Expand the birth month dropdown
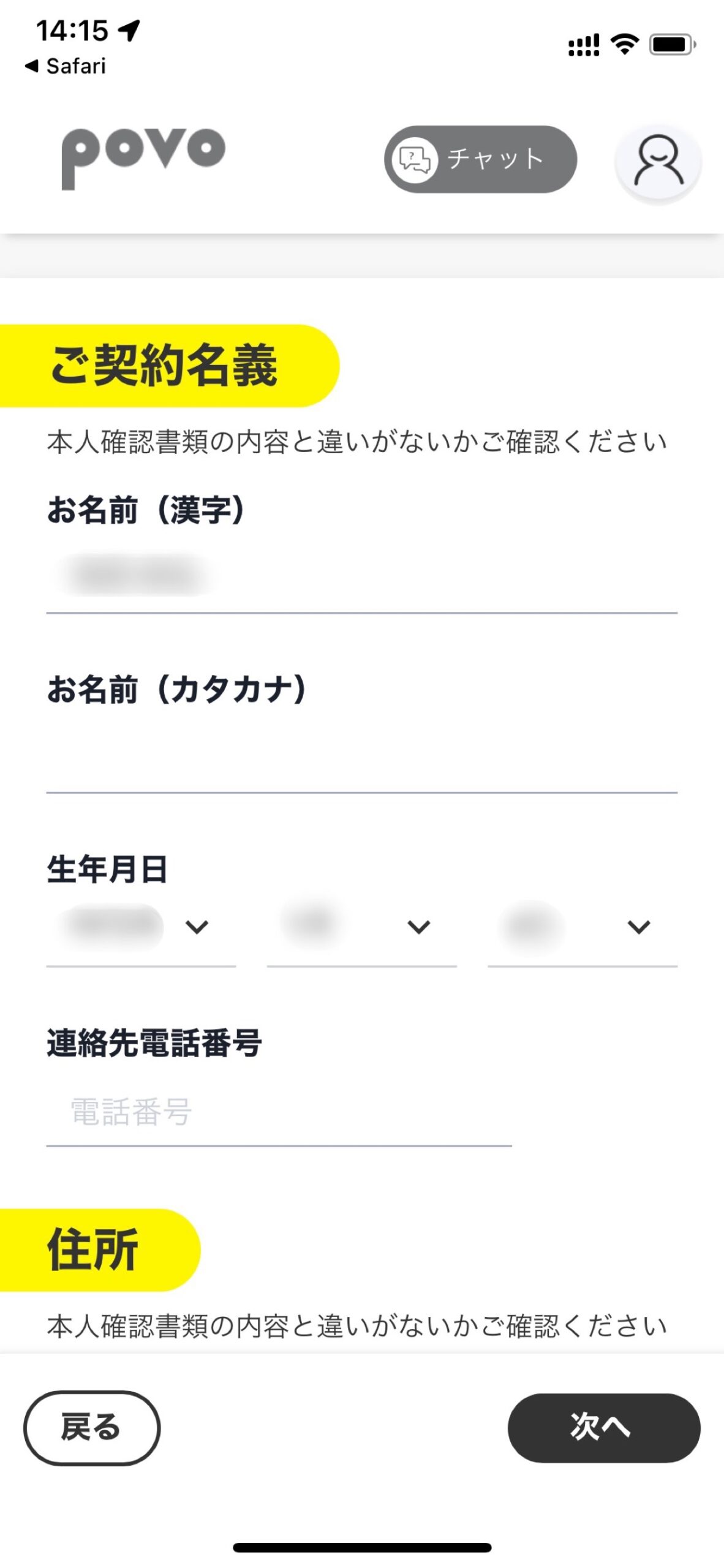This screenshot has width=724, height=1568. point(361,927)
